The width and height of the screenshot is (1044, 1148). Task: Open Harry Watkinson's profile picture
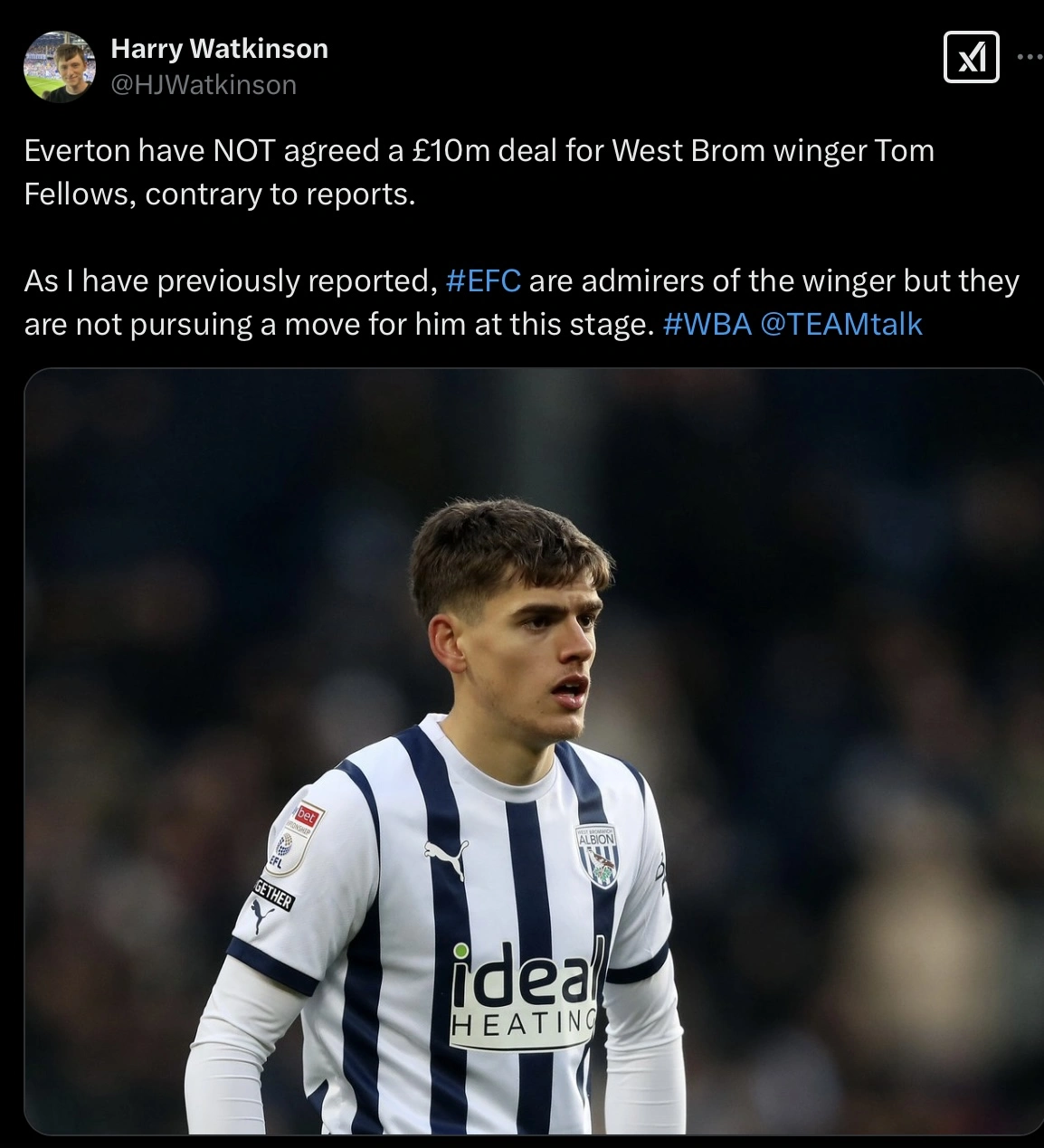(60, 66)
